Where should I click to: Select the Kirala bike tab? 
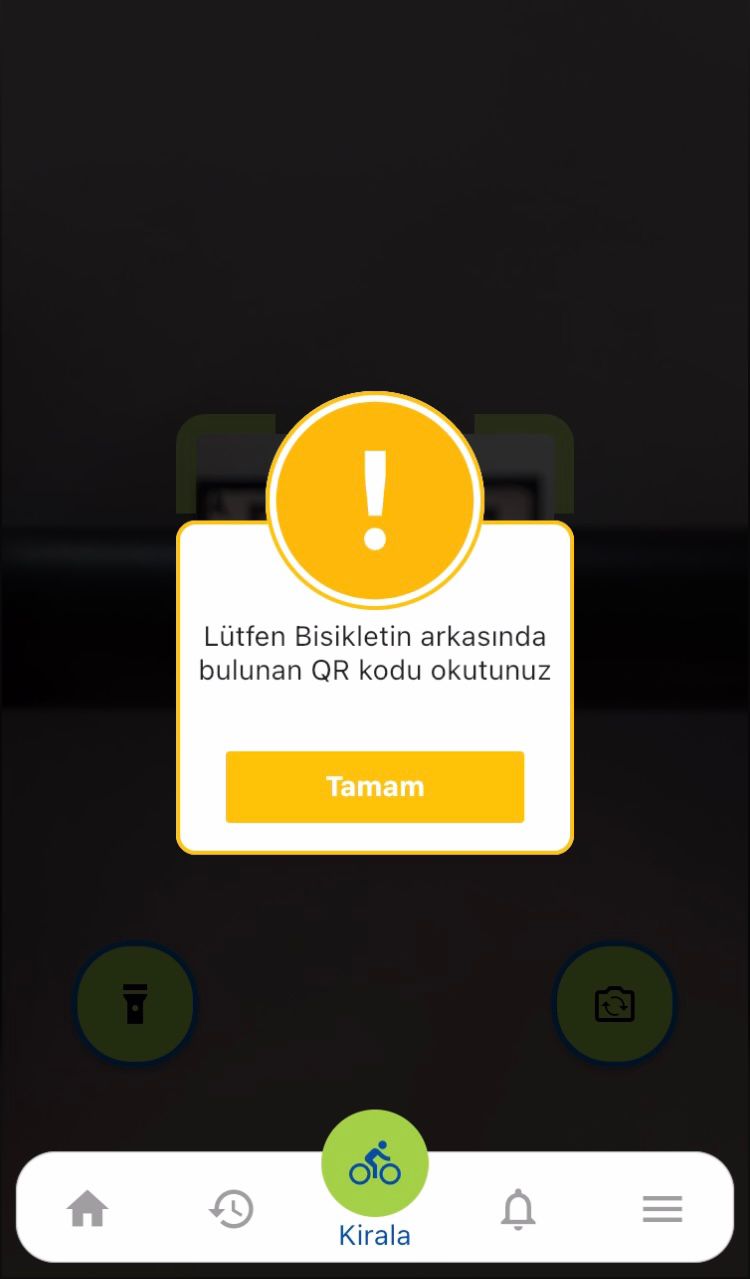pos(375,1180)
